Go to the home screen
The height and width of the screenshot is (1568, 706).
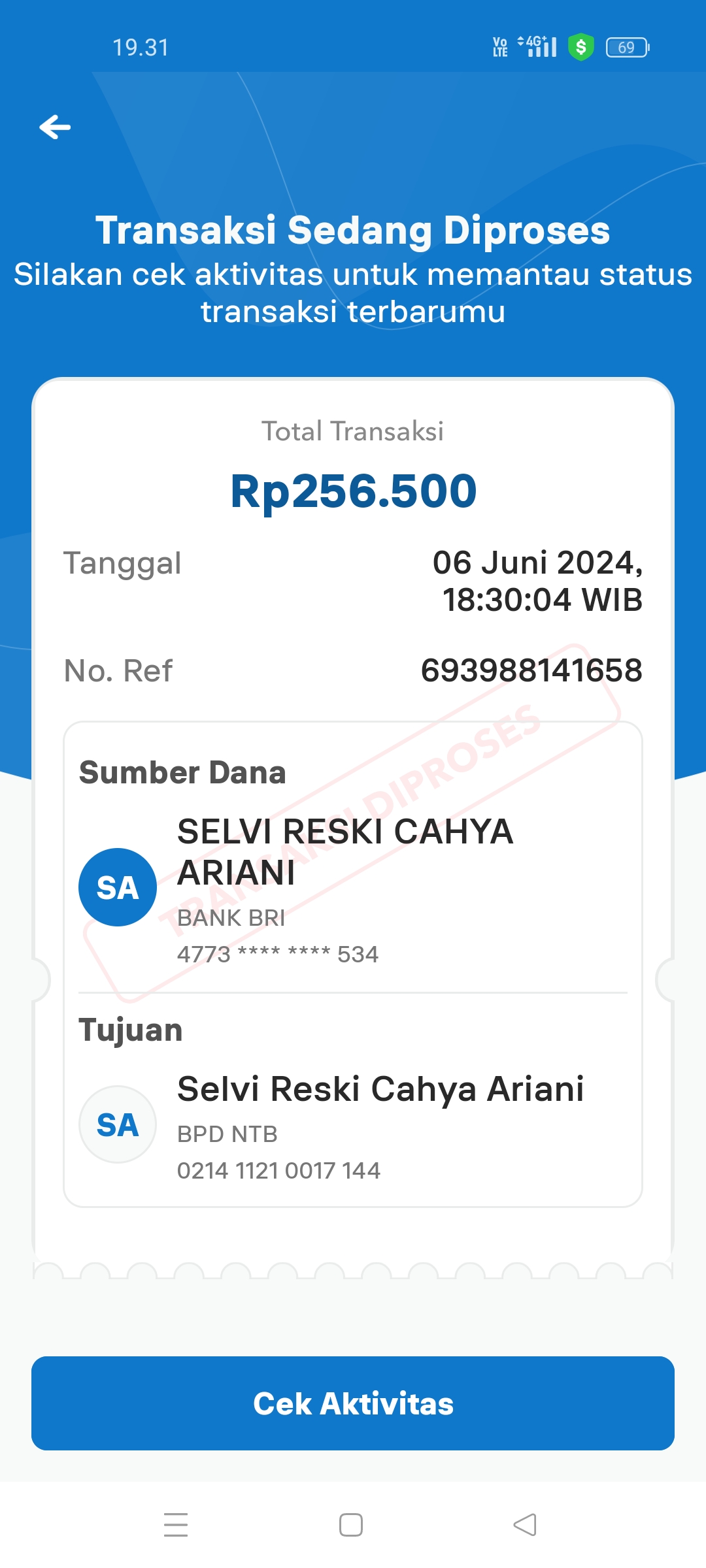[351, 1525]
